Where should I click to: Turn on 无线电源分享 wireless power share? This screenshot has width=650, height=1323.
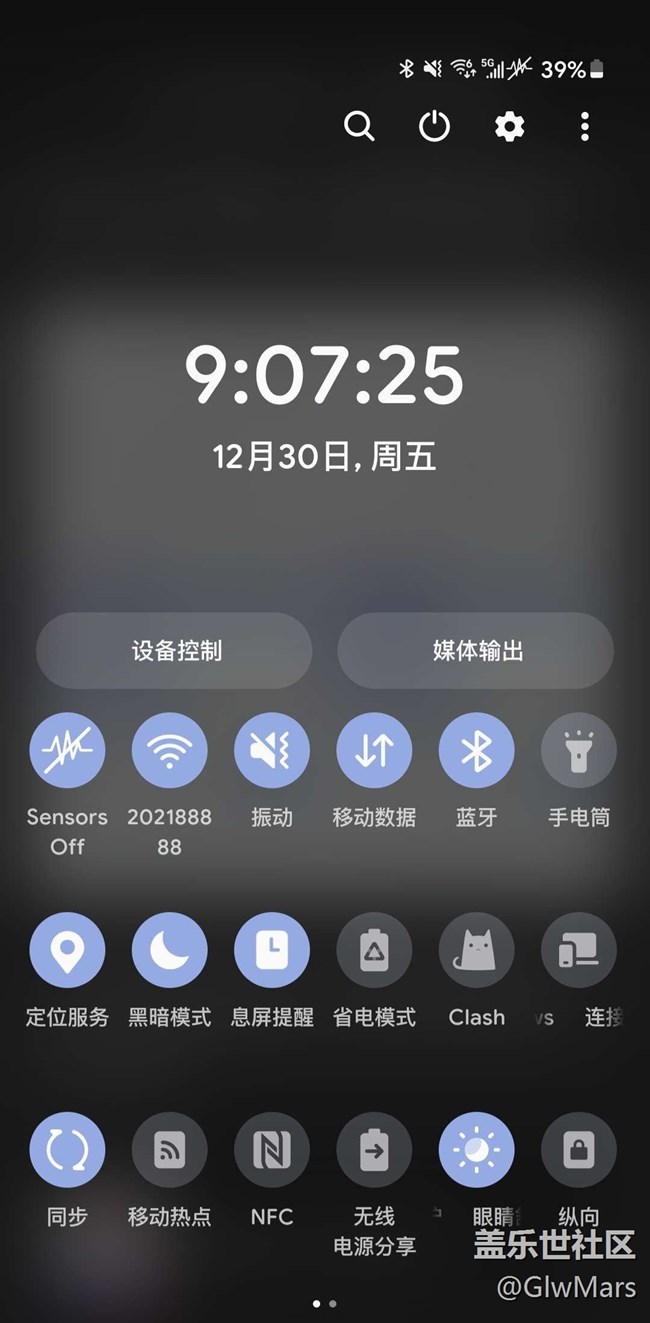coord(374,1150)
